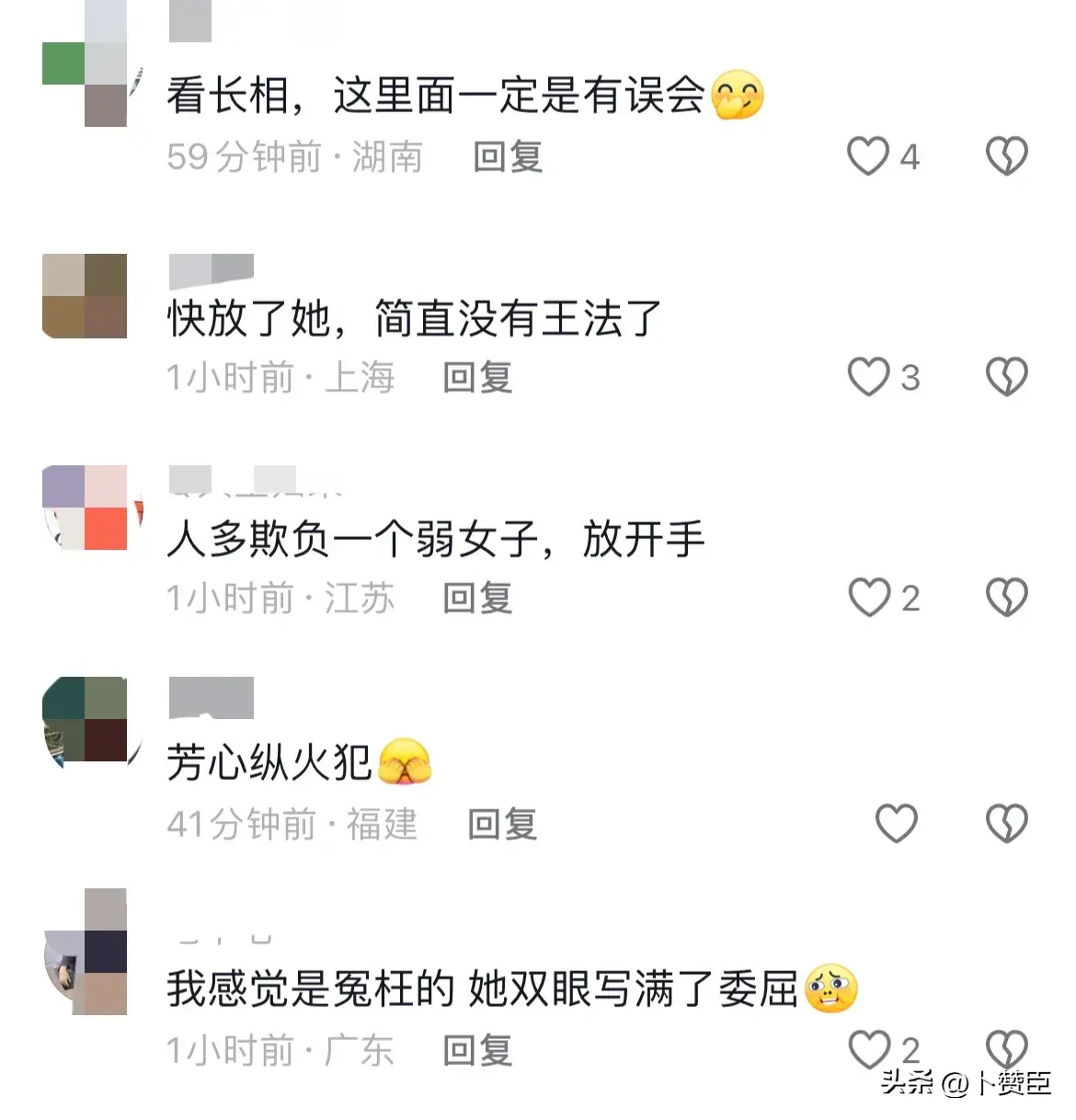Viewport: 1076px width, 1120px height.
Task: Dislike the comment '人多欺负一个弱女子，放开手'
Action: pyautogui.click(x=1006, y=598)
